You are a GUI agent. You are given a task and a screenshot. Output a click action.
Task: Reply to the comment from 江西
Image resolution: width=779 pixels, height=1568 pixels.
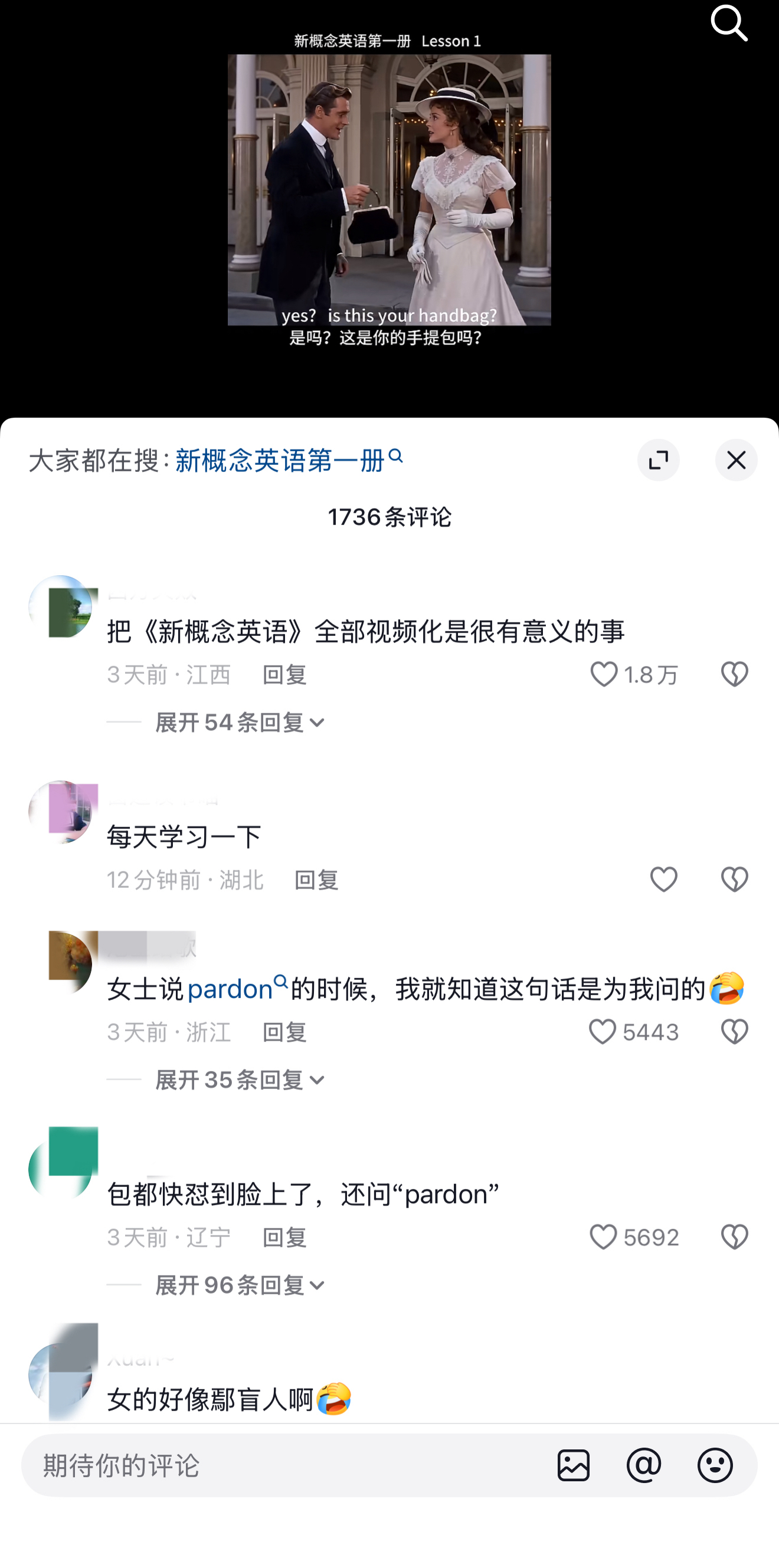(x=284, y=675)
